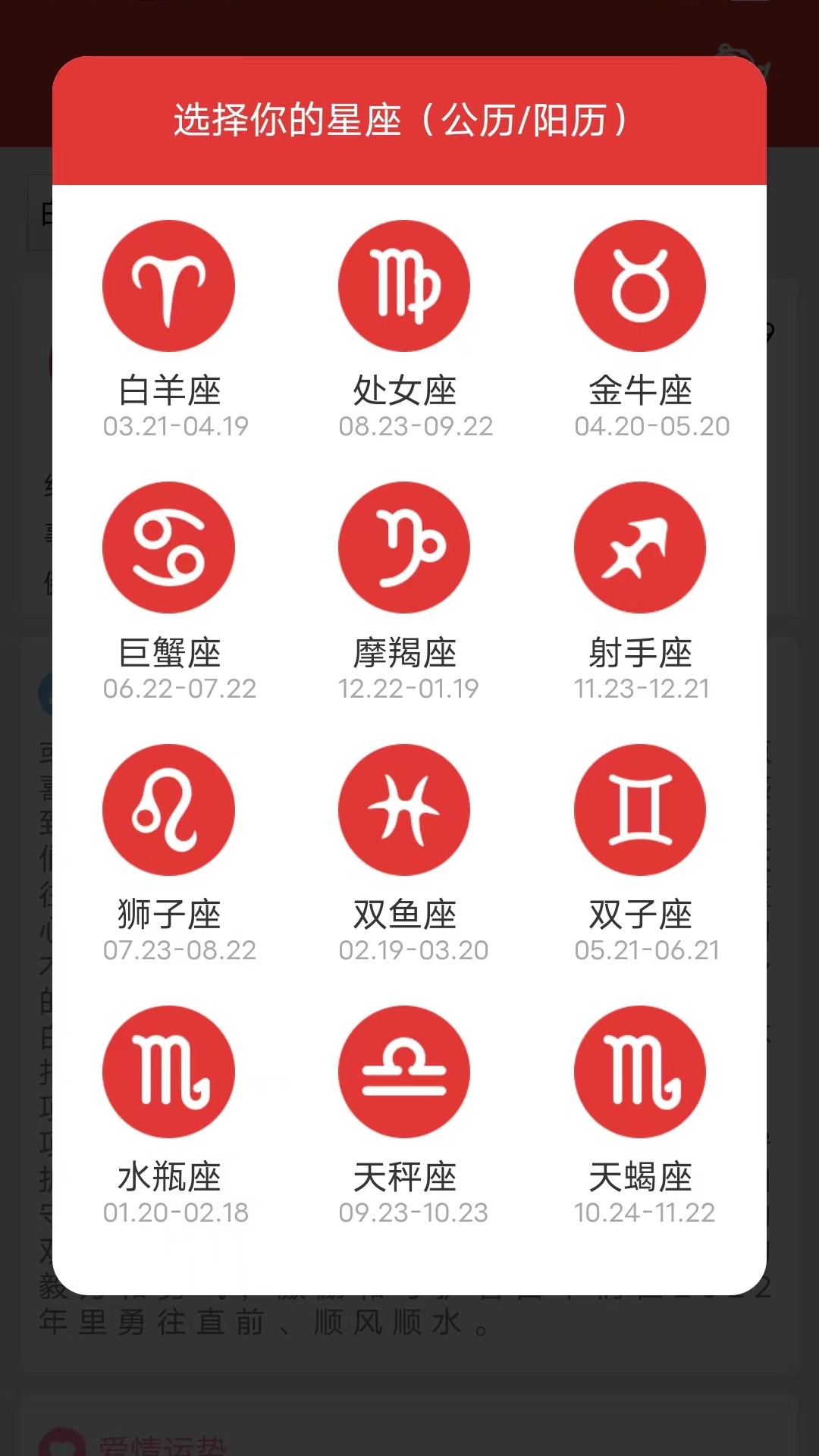The height and width of the screenshot is (1456, 819).
Task: Select the Taurus (金牛座) zodiac icon
Action: 640,286
